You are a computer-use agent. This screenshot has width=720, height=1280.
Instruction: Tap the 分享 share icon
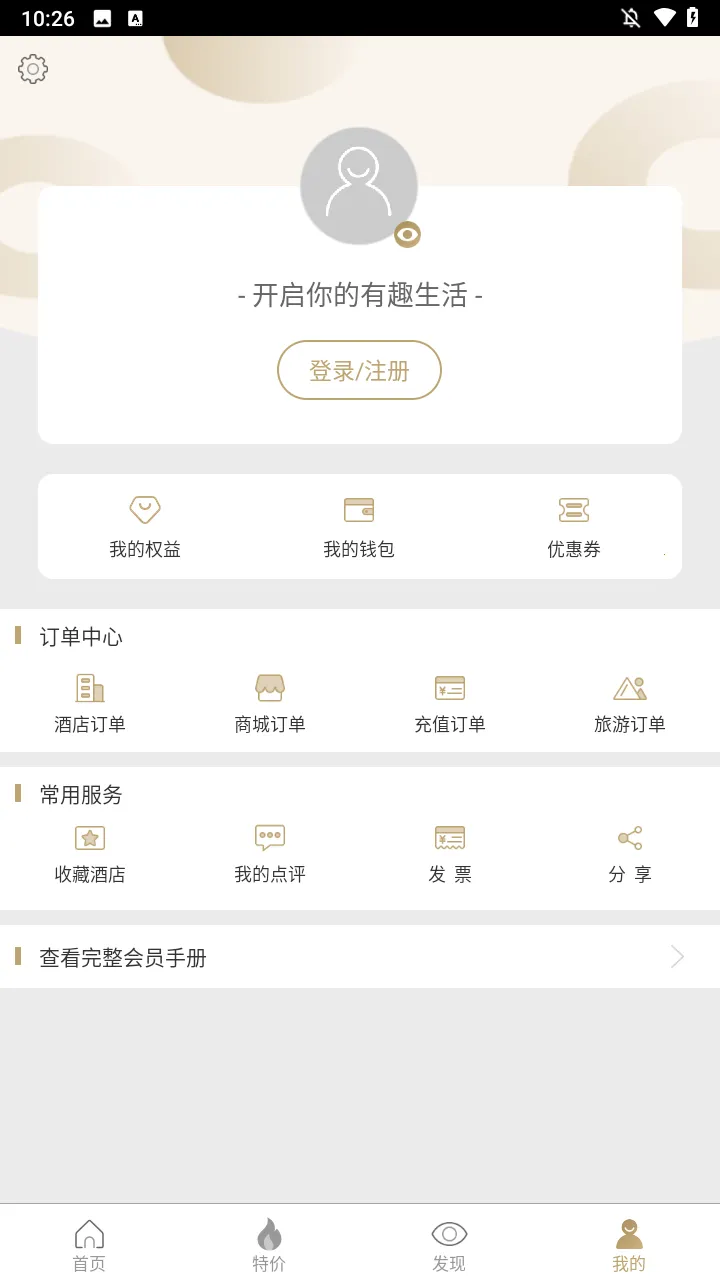[629, 836]
